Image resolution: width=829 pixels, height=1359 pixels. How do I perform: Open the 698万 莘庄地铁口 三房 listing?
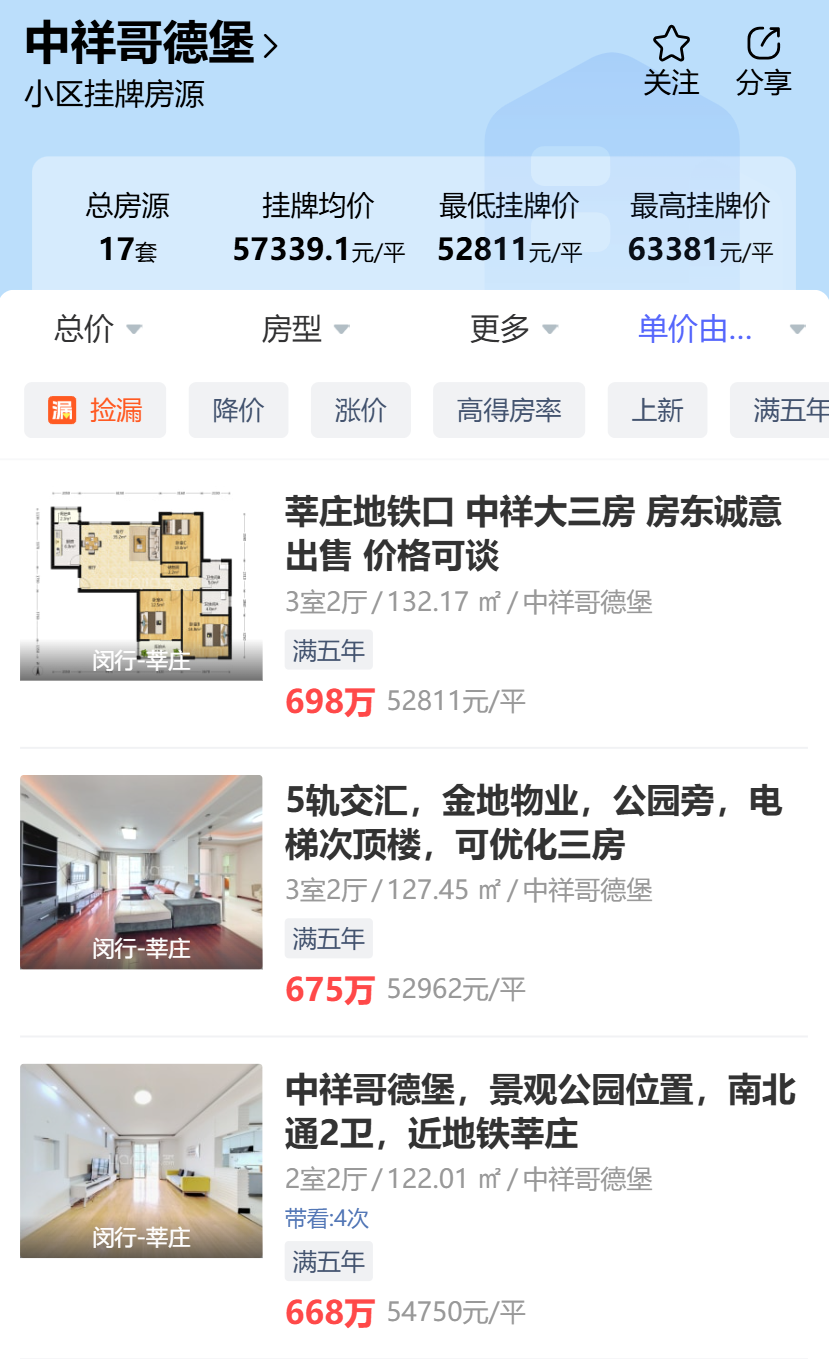coord(414,603)
